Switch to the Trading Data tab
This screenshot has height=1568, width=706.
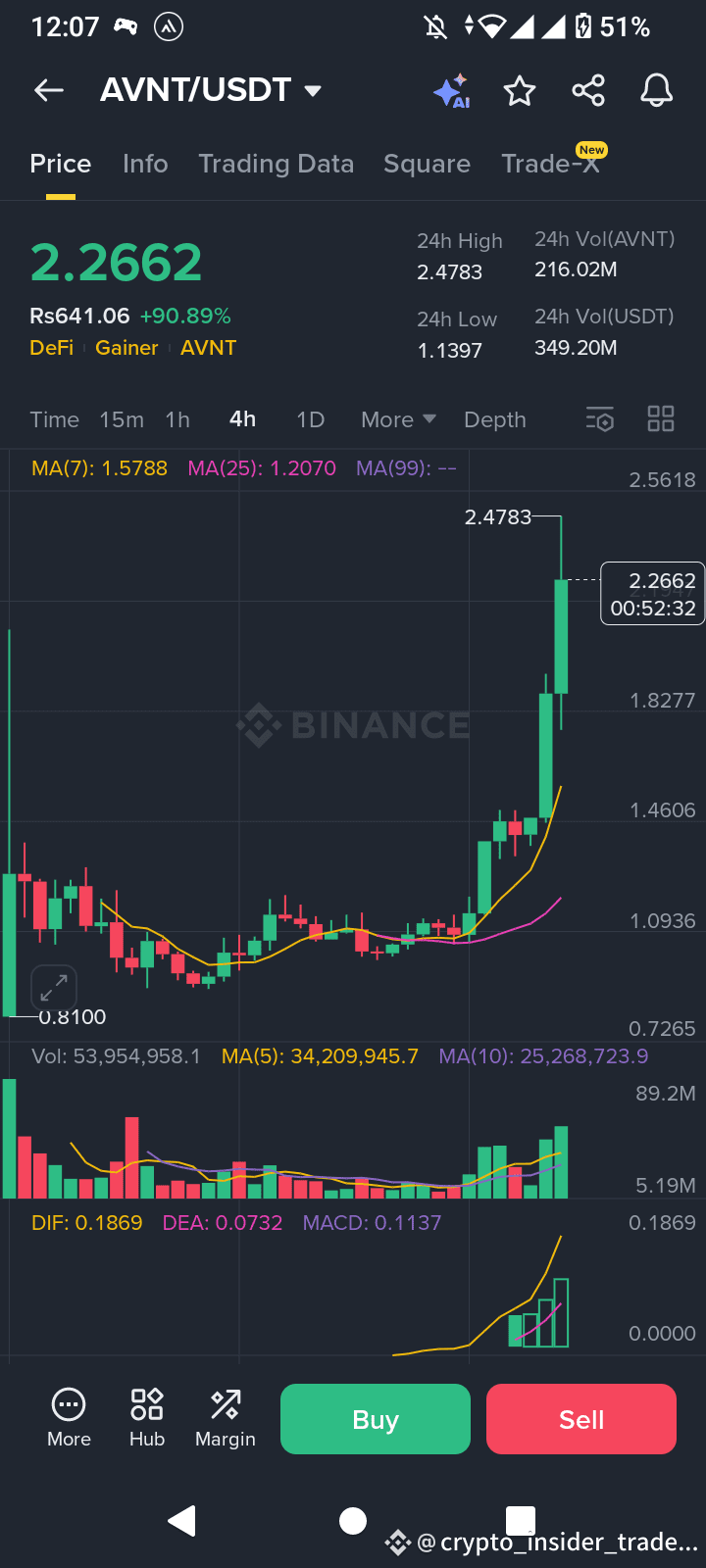coord(277,164)
